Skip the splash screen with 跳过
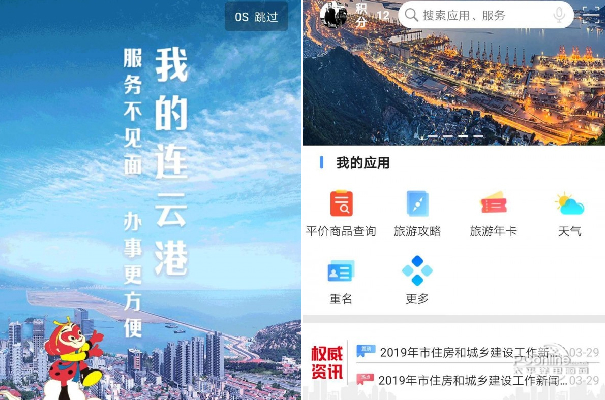The height and width of the screenshot is (400, 605). click(x=256, y=17)
